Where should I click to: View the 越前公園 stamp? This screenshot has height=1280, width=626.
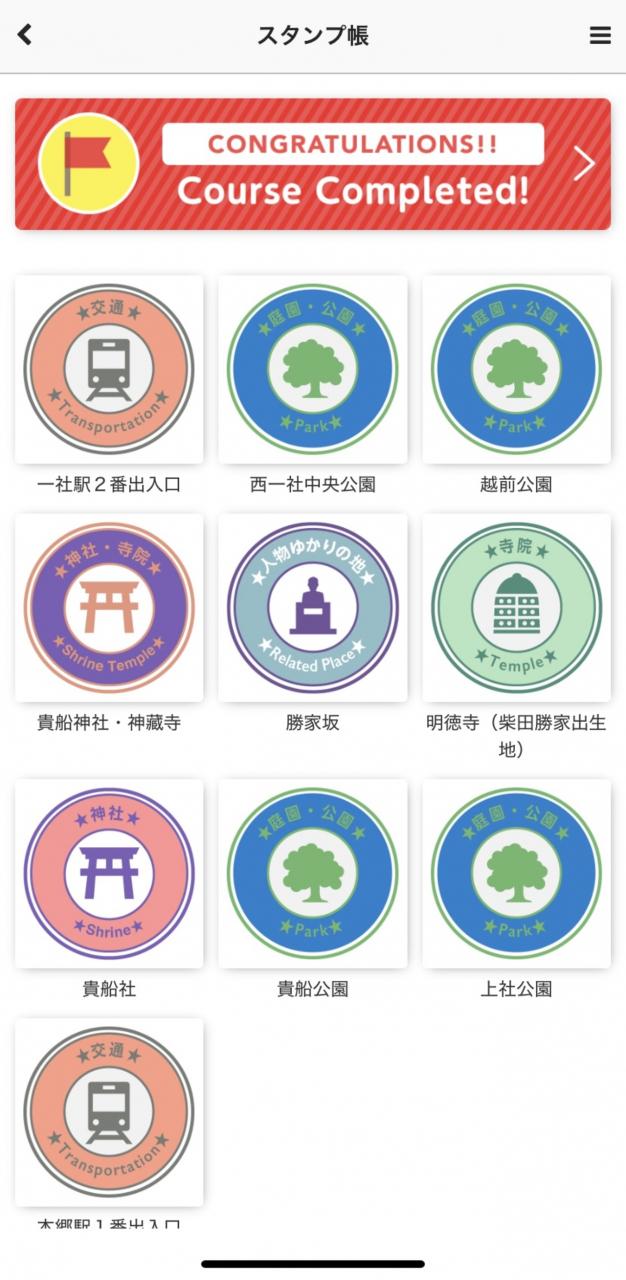[x=516, y=370]
